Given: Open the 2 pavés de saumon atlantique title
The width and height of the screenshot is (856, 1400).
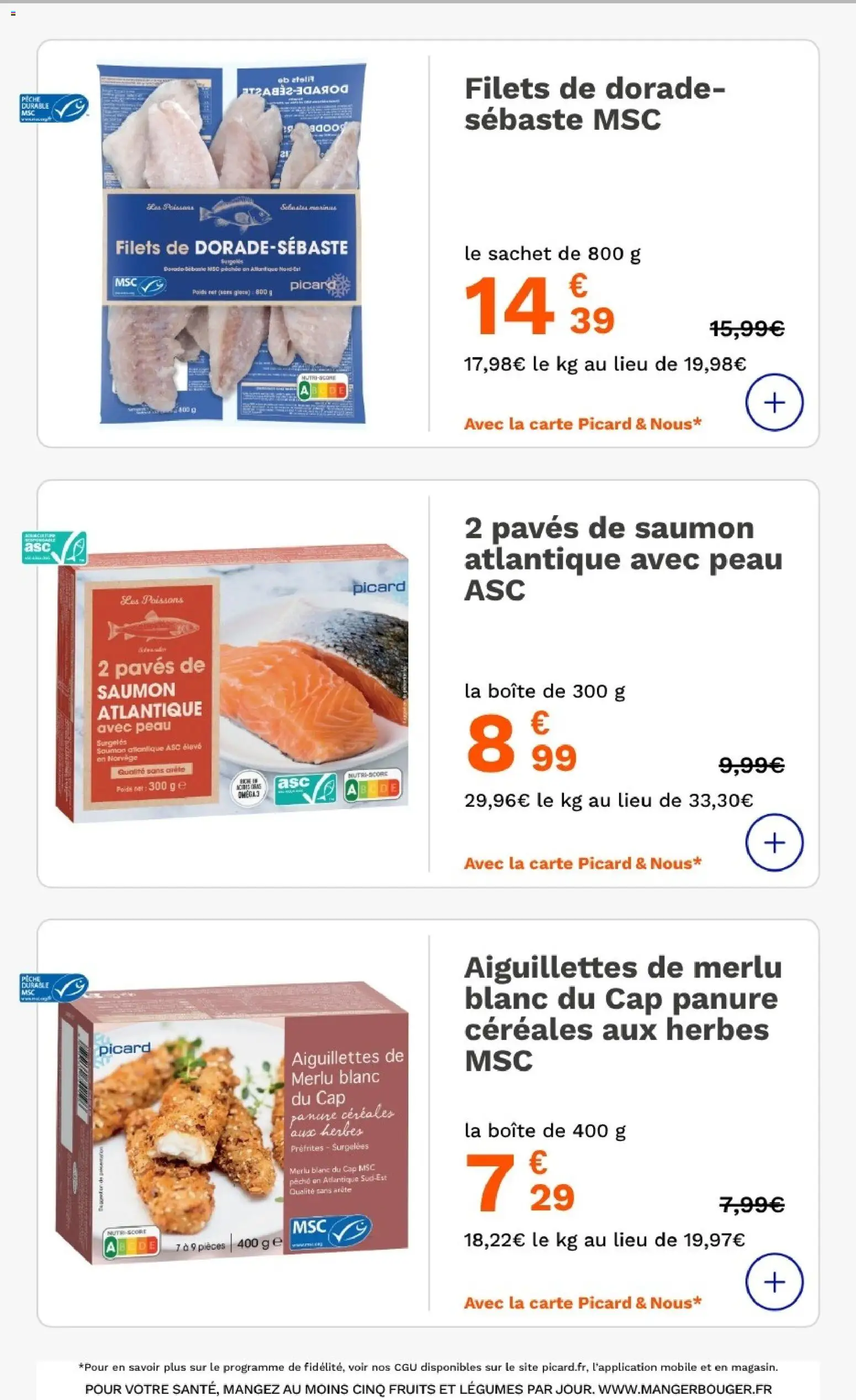Looking at the screenshot, I should point(623,558).
